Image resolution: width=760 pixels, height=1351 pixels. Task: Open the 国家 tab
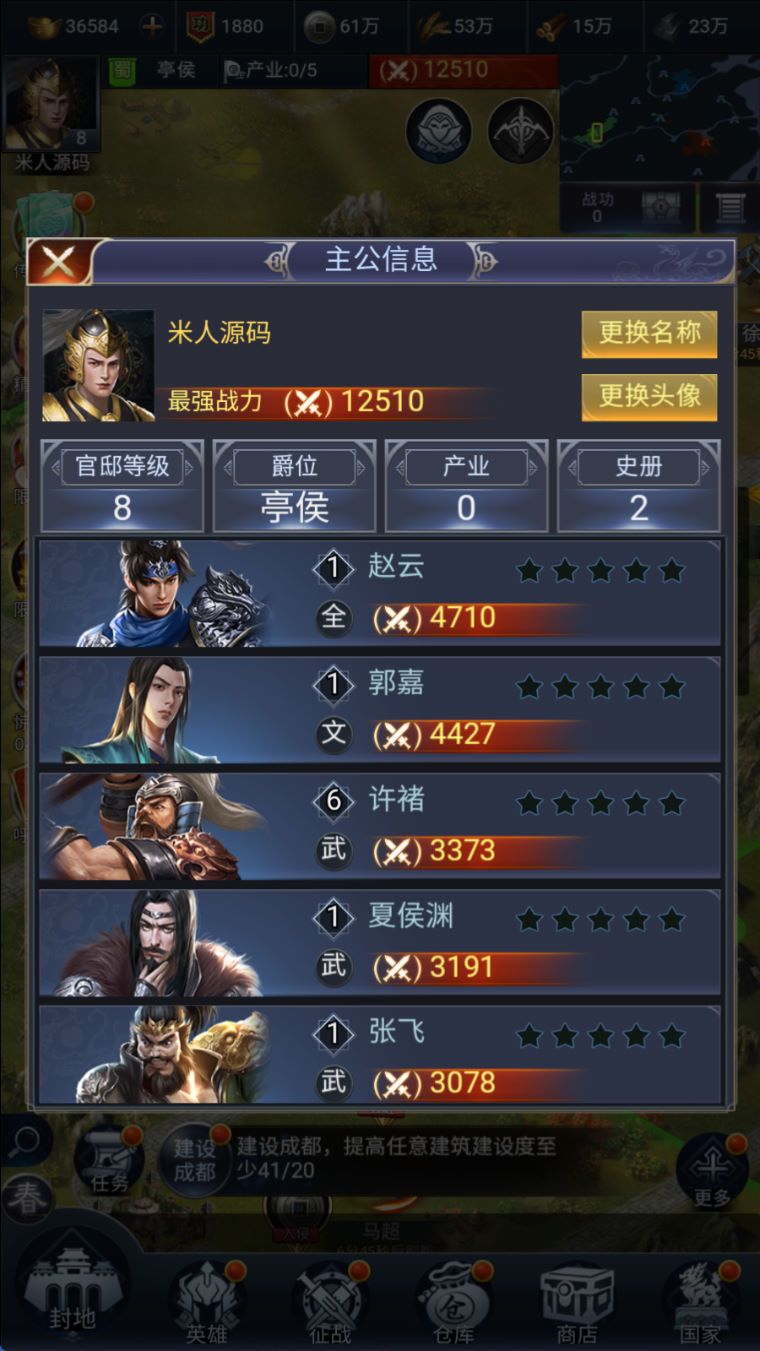700,1302
